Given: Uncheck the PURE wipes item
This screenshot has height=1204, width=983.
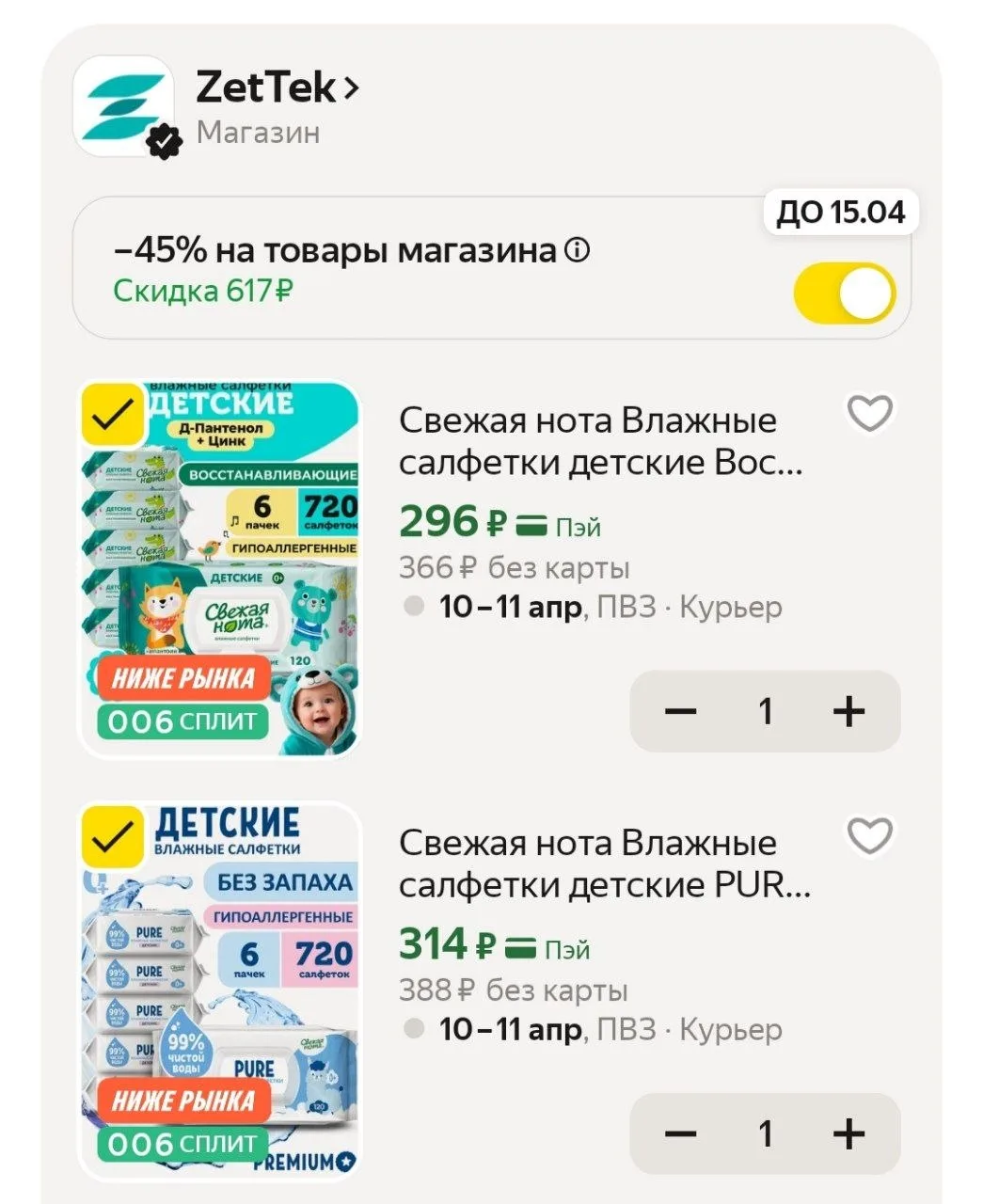Looking at the screenshot, I should [112, 835].
